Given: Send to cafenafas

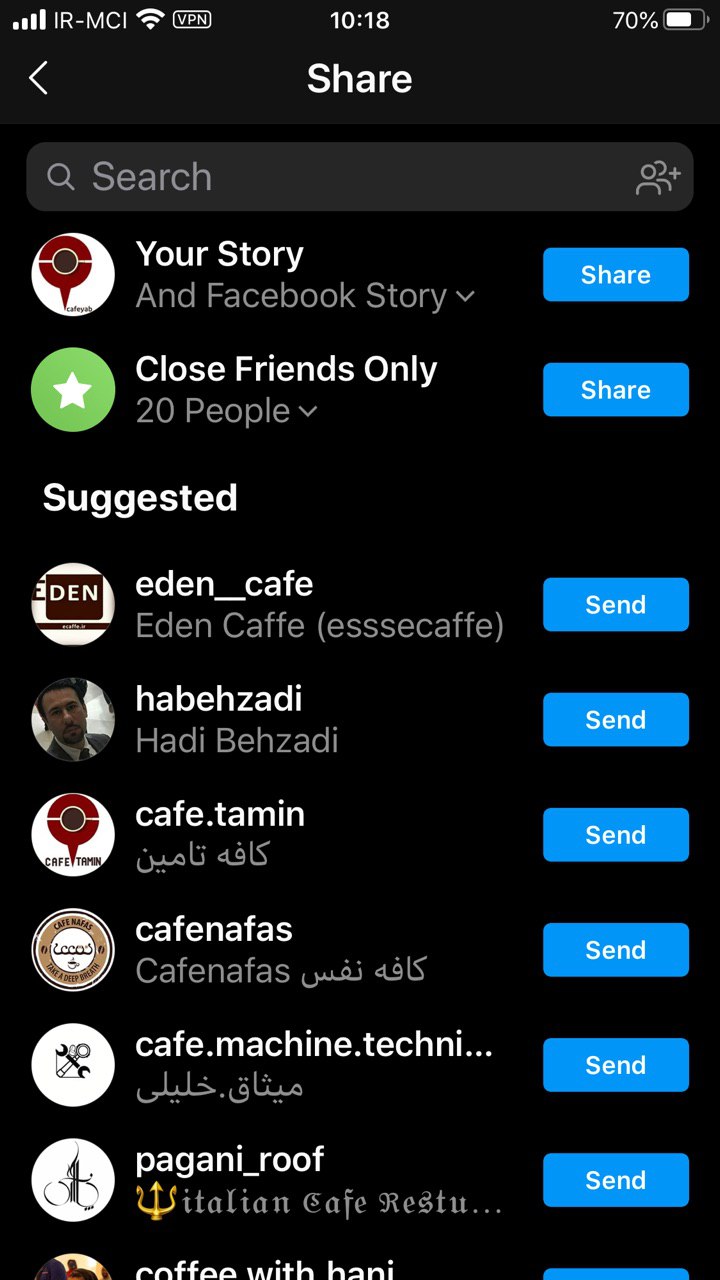Looking at the screenshot, I should pyautogui.click(x=615, y=950).
